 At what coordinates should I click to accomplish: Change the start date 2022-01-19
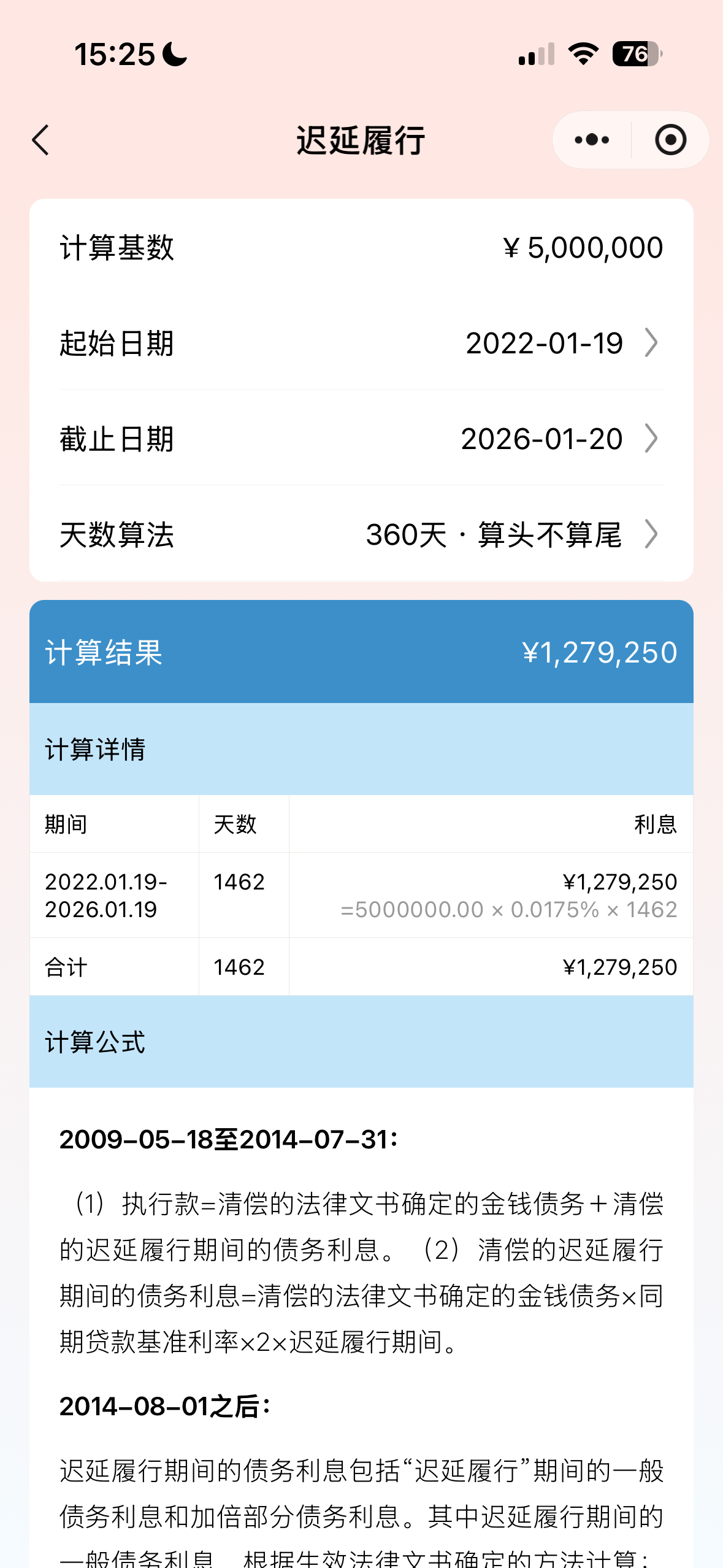[x=545, y=344]
